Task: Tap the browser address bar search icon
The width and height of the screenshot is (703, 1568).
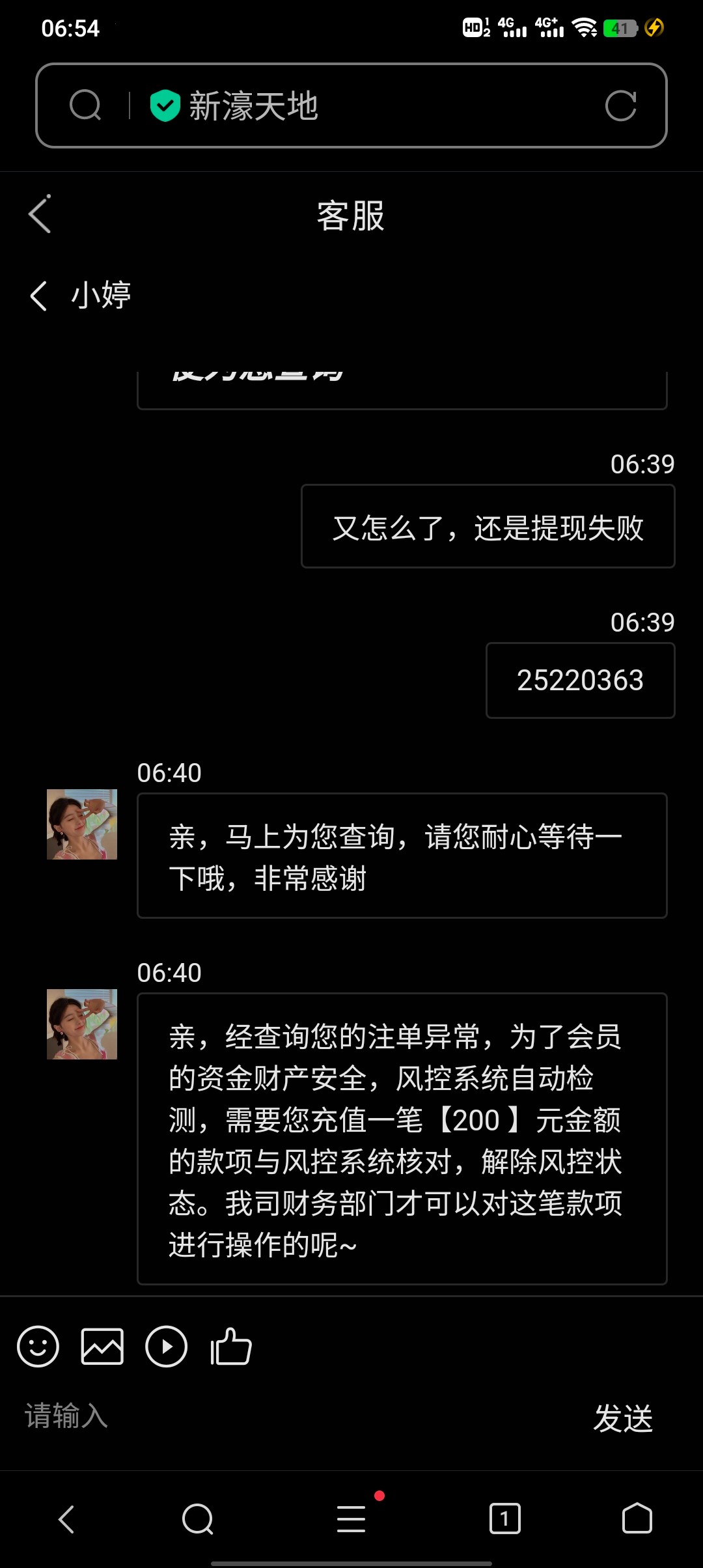Action: [x=85, y=105]
